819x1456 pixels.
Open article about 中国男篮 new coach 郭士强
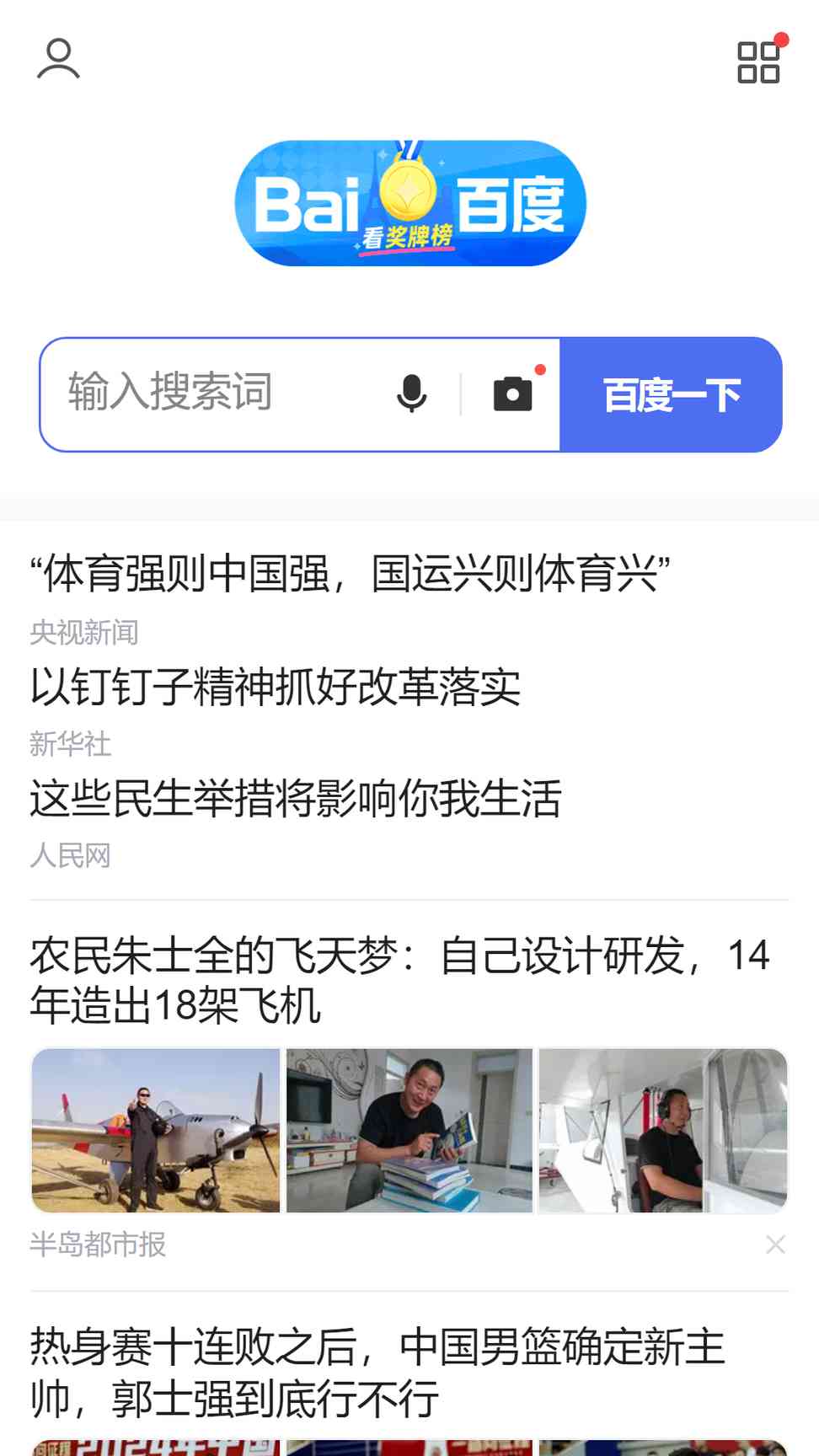click(x=377, y=1371)
